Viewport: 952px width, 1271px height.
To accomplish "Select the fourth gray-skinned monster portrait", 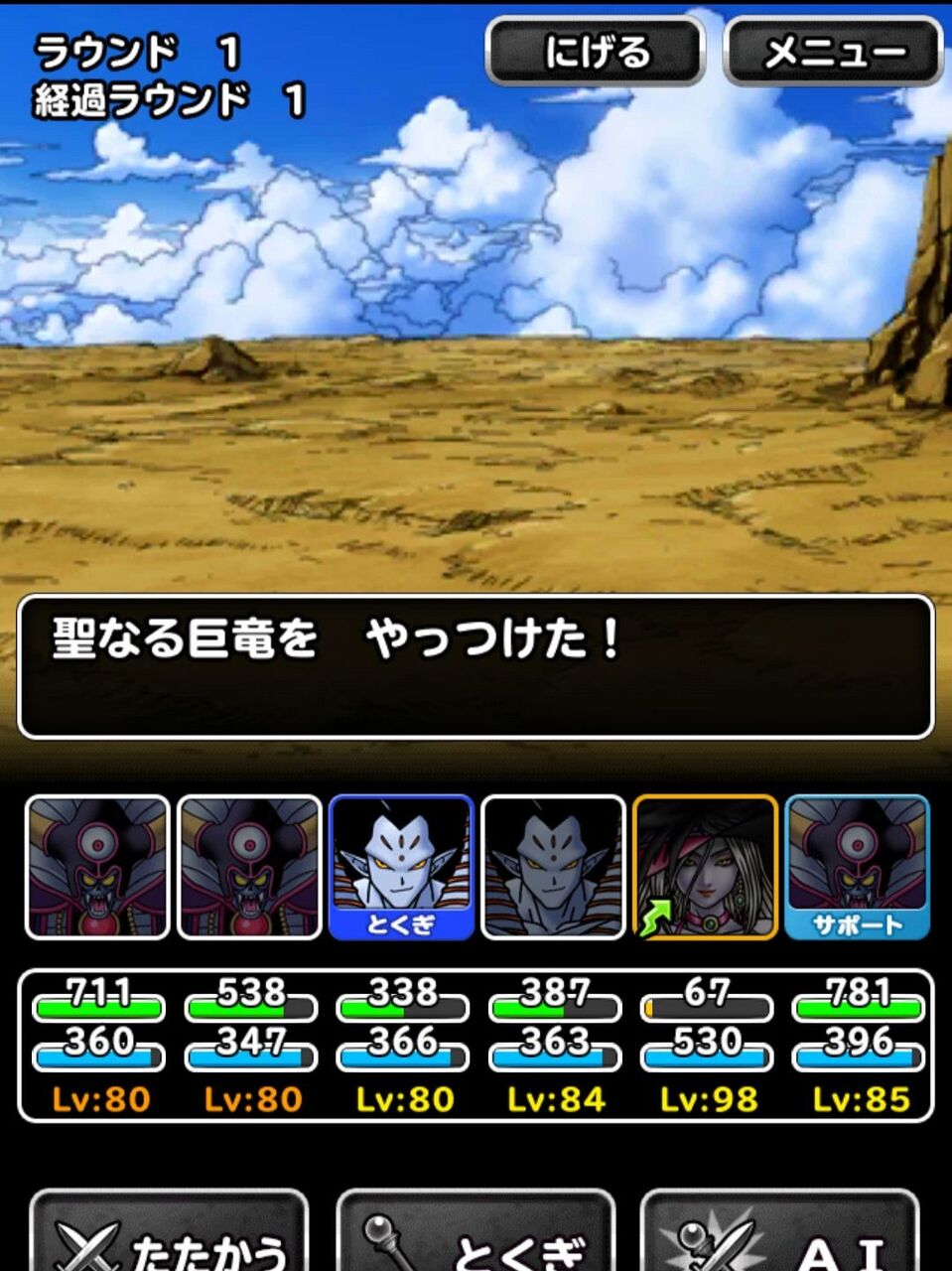I will (x=553, y=867).
